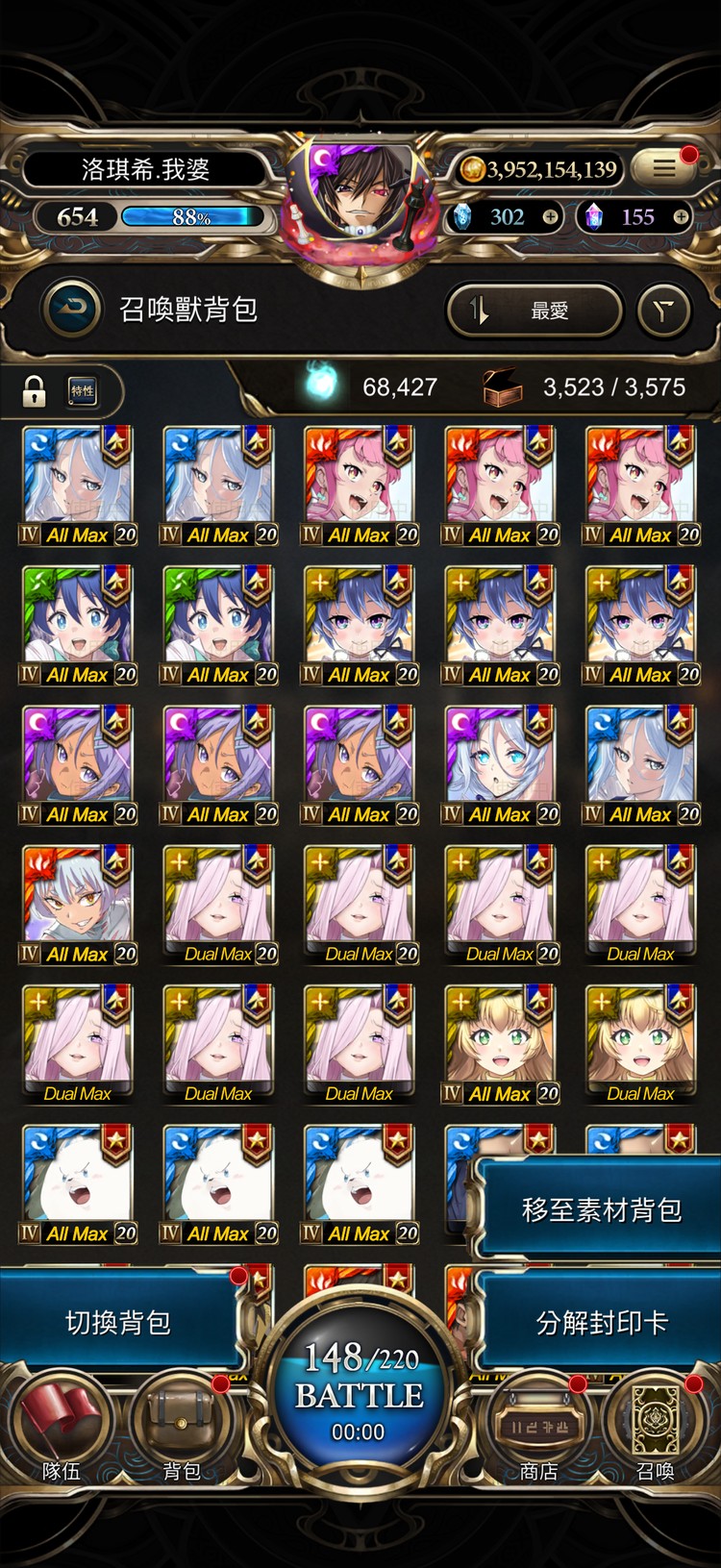721x1568 pixels.
Task: Select the silver-haired fire All Max card
Action: 78,904
